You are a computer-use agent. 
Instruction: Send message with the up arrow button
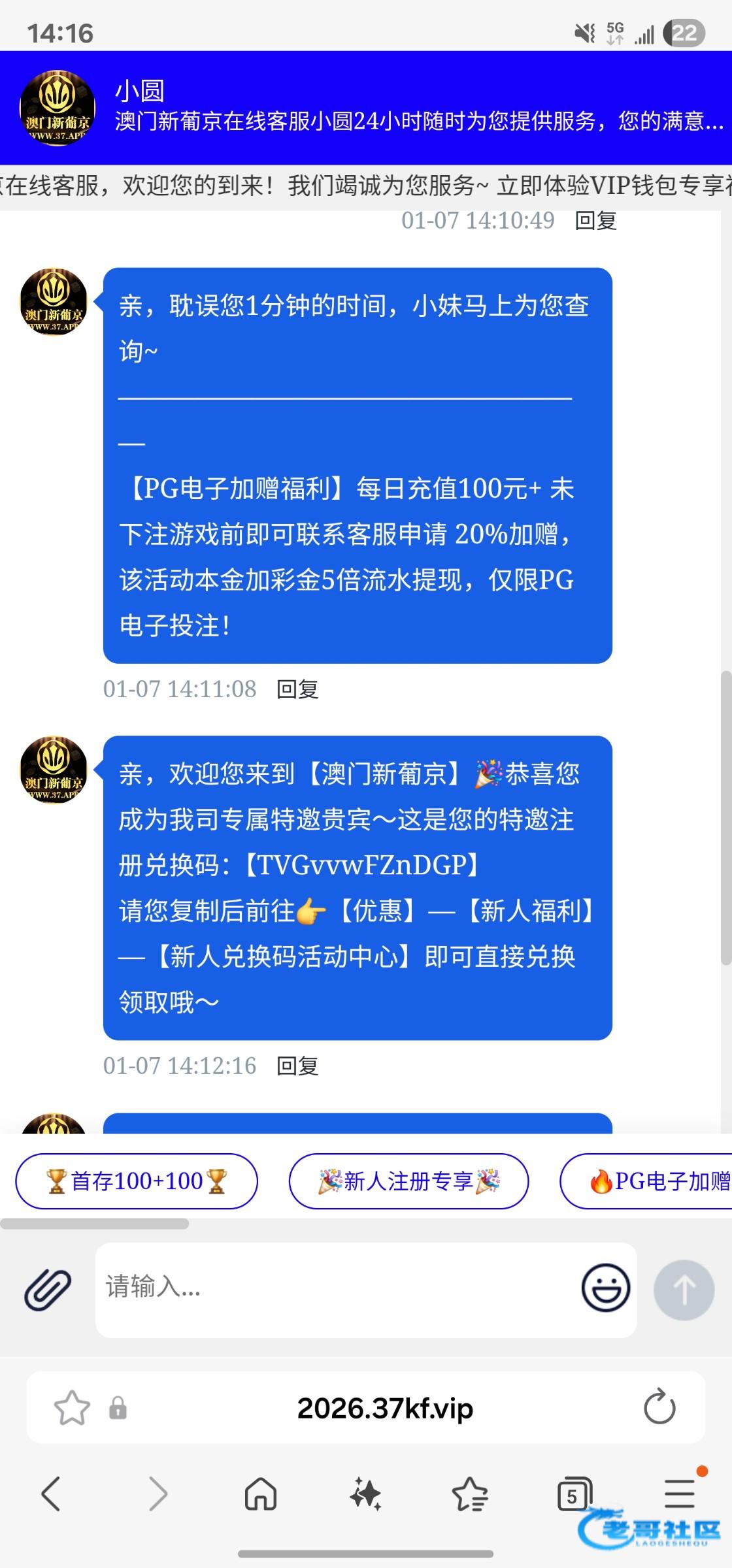pos(684,1290)
